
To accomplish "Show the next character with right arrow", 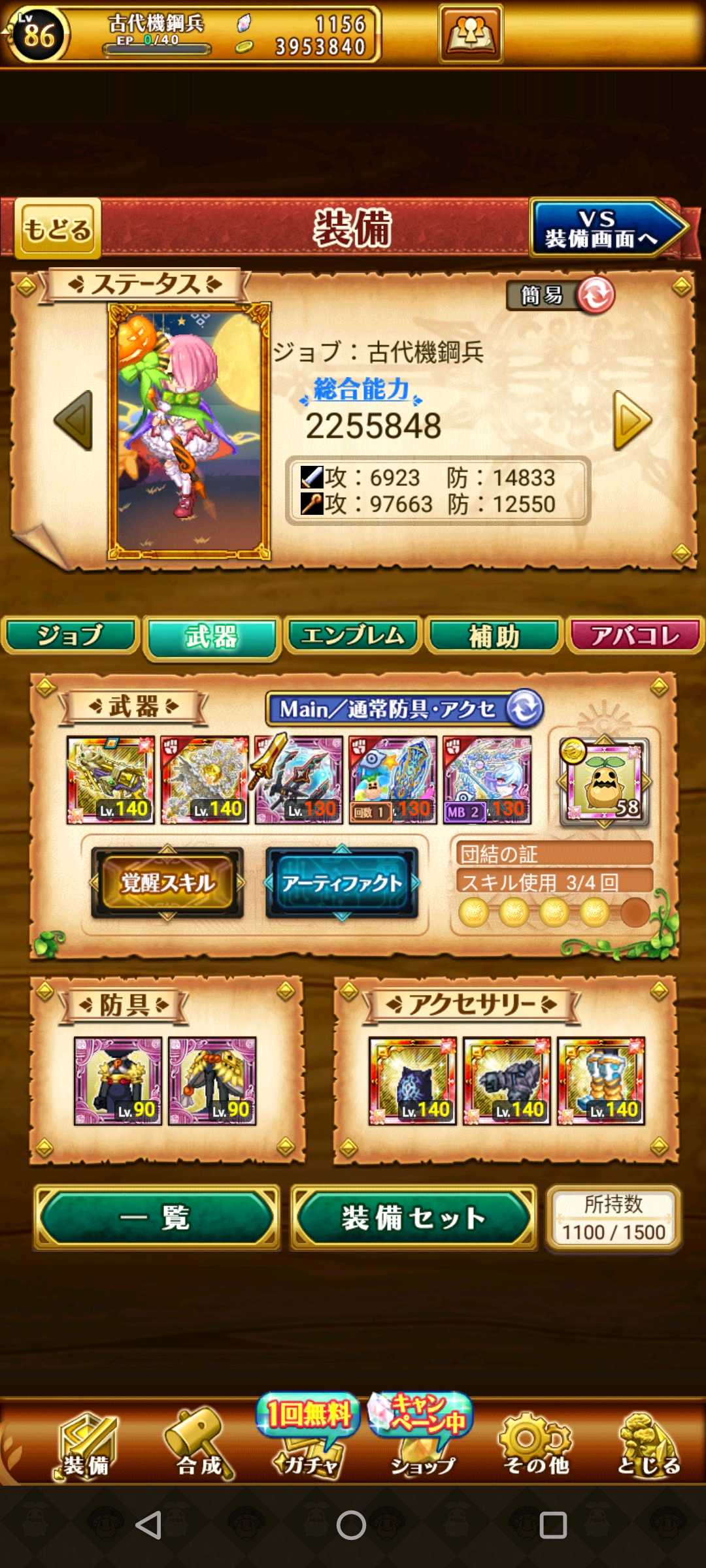I will point(631,421).
